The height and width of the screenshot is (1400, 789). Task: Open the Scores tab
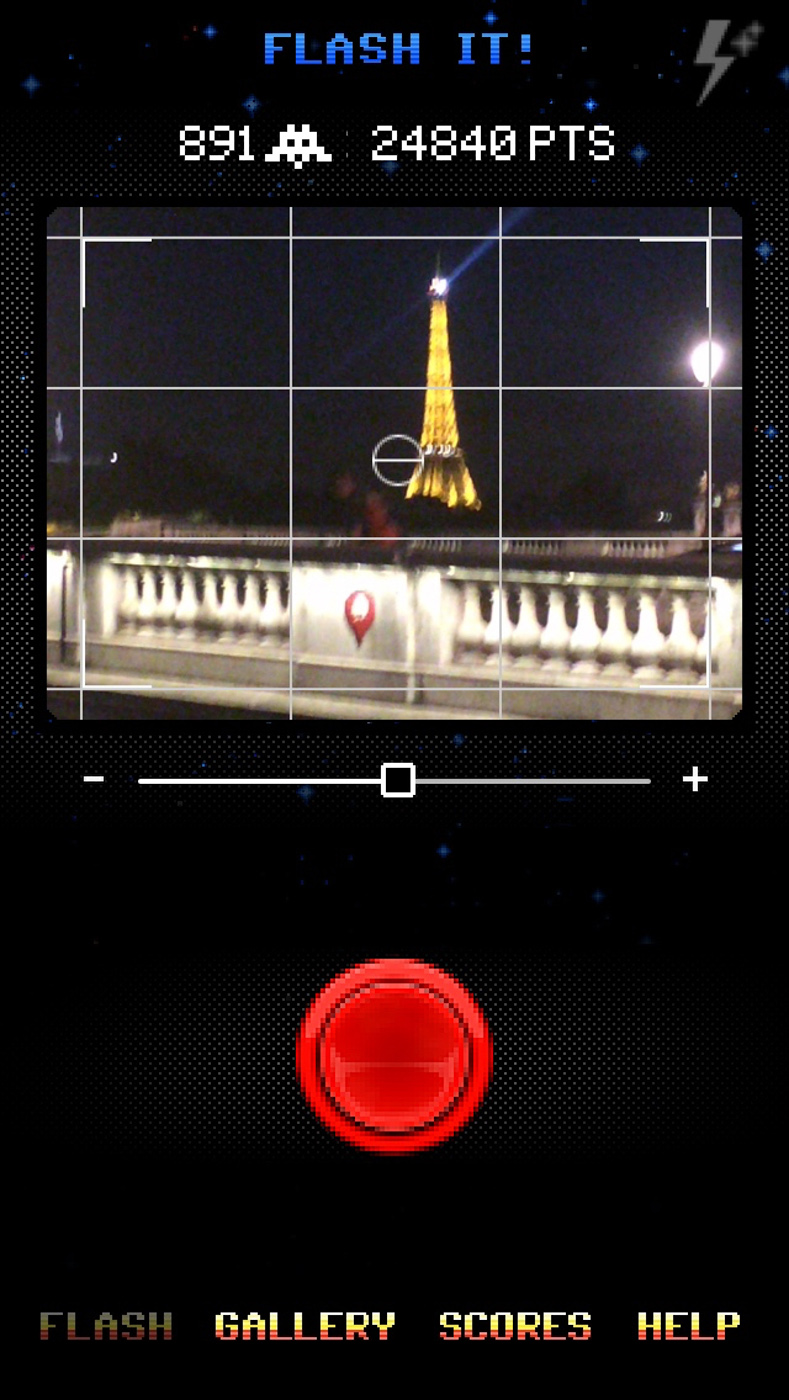[515, 1326]
